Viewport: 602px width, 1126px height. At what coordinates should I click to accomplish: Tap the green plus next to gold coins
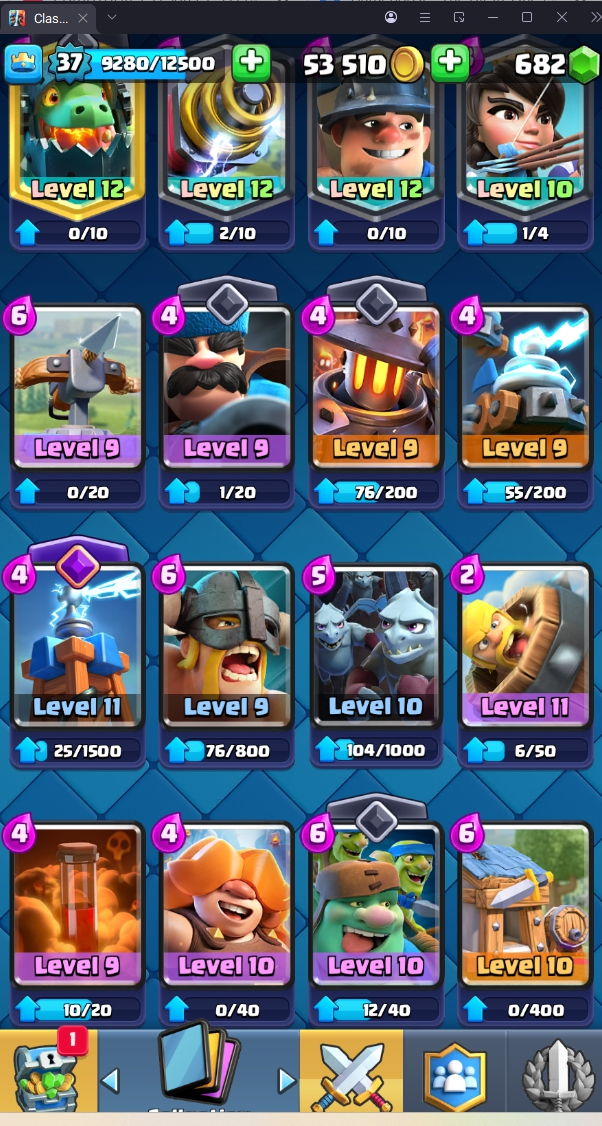[450, 64]
